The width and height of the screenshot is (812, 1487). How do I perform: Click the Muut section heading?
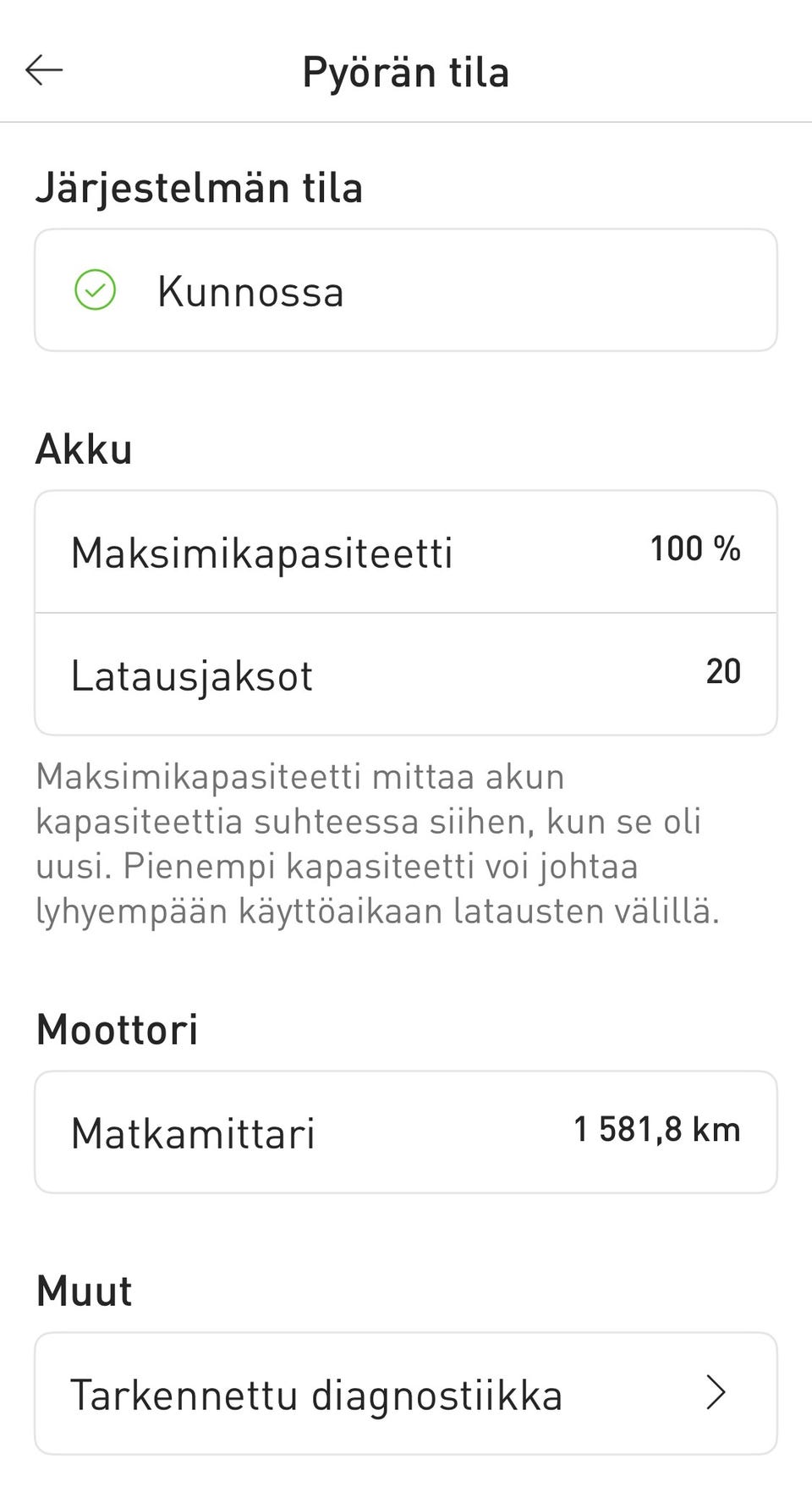click(x=82, y=1291)
